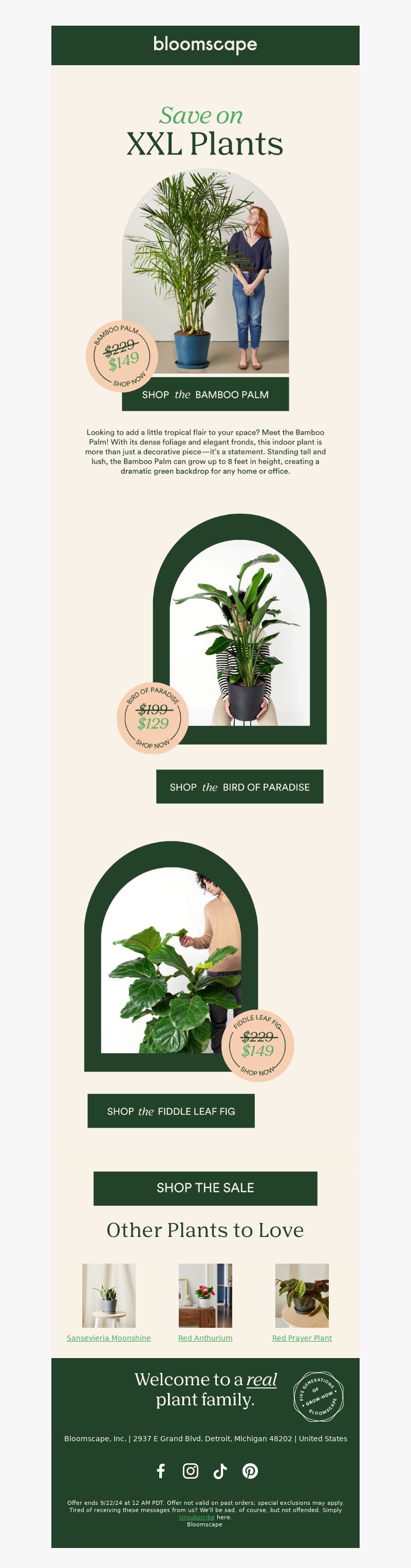This screenshot has height=1568, width=411.
Task: View the Sansevieria Moonshine plant photo
Action: pos(108,1295)
